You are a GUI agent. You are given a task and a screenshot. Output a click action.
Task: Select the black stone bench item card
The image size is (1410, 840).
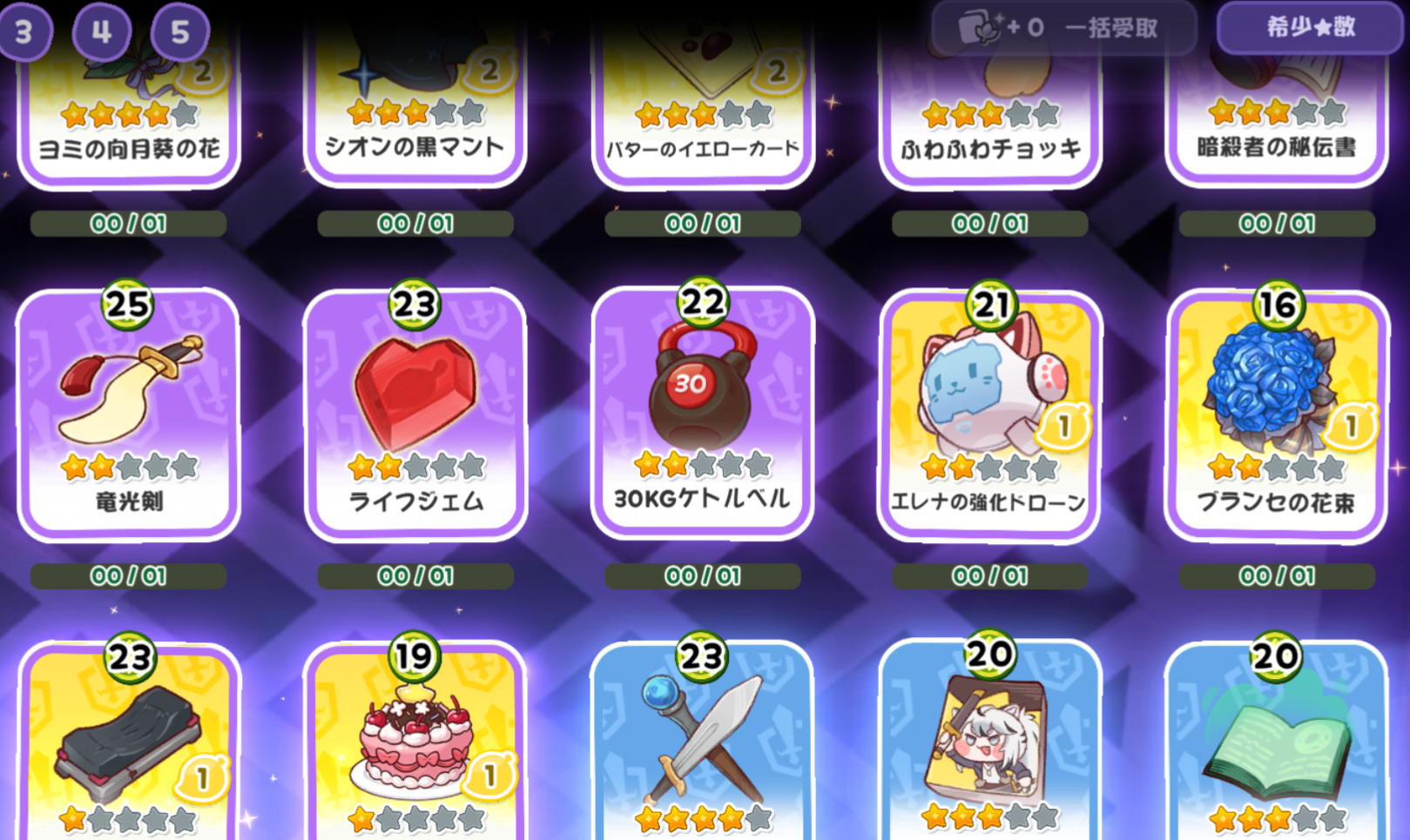point(129,749)
